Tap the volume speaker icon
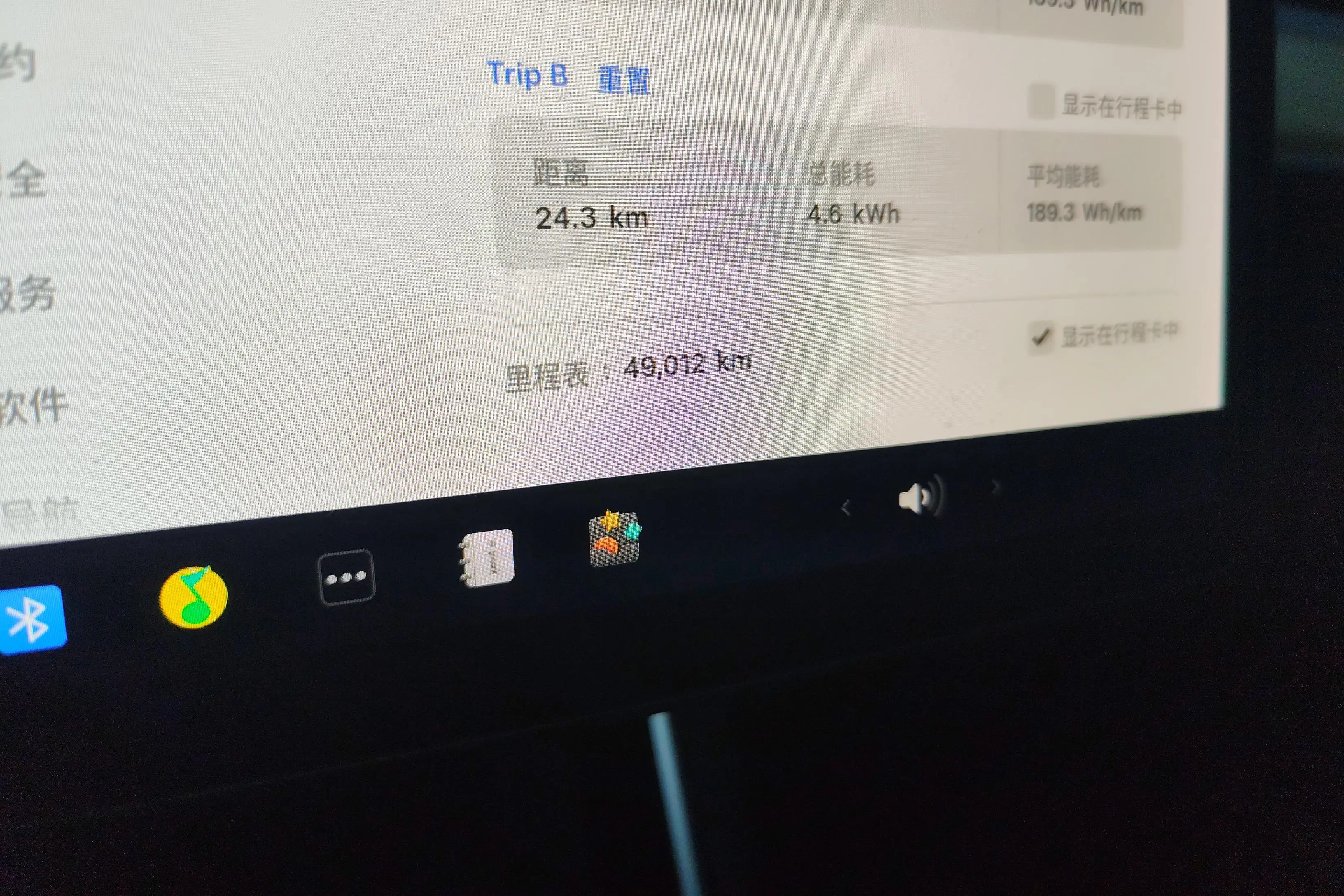 pos(920,497)
